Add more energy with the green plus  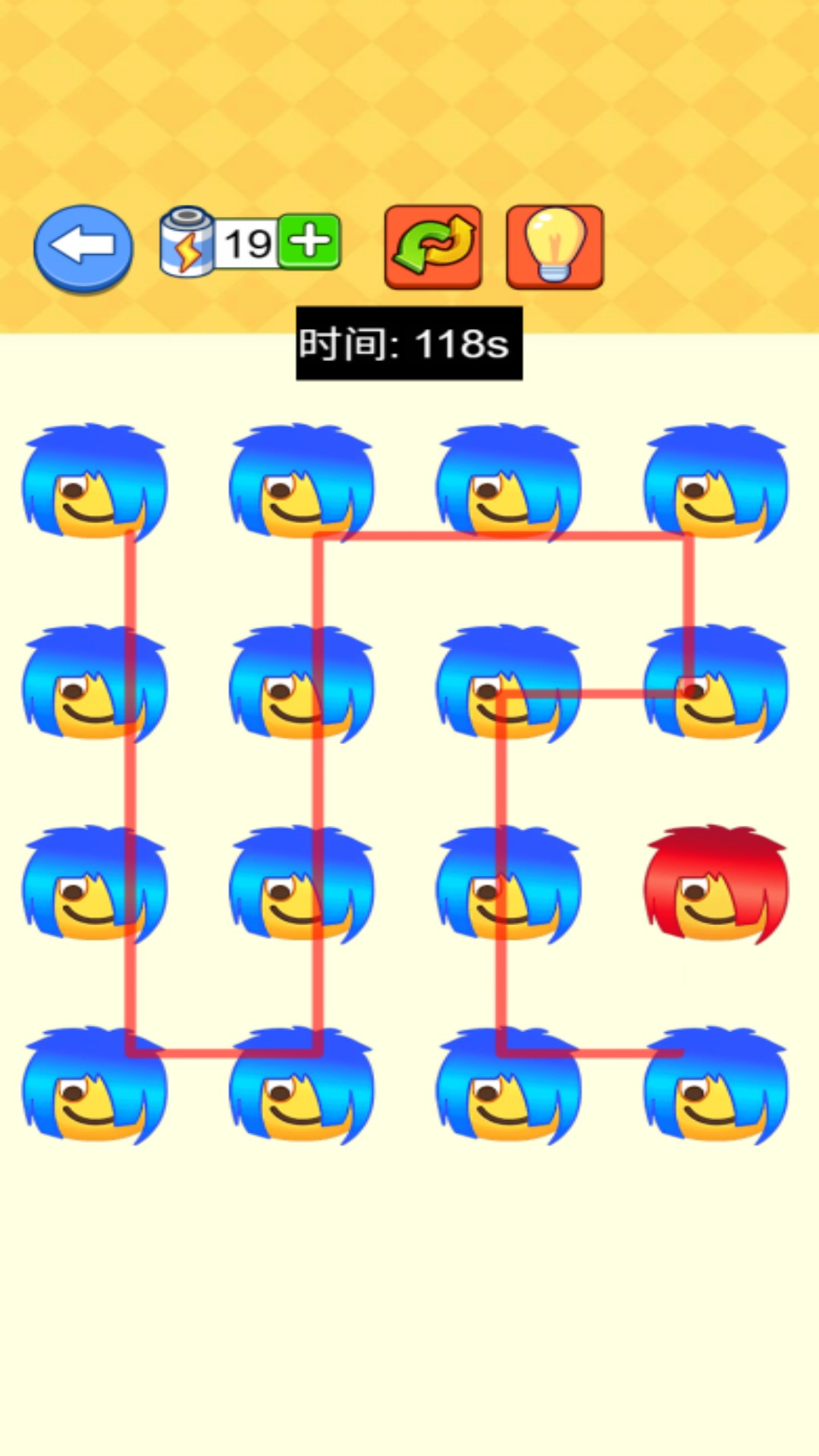pyautogui.click(x=309, y=242)
